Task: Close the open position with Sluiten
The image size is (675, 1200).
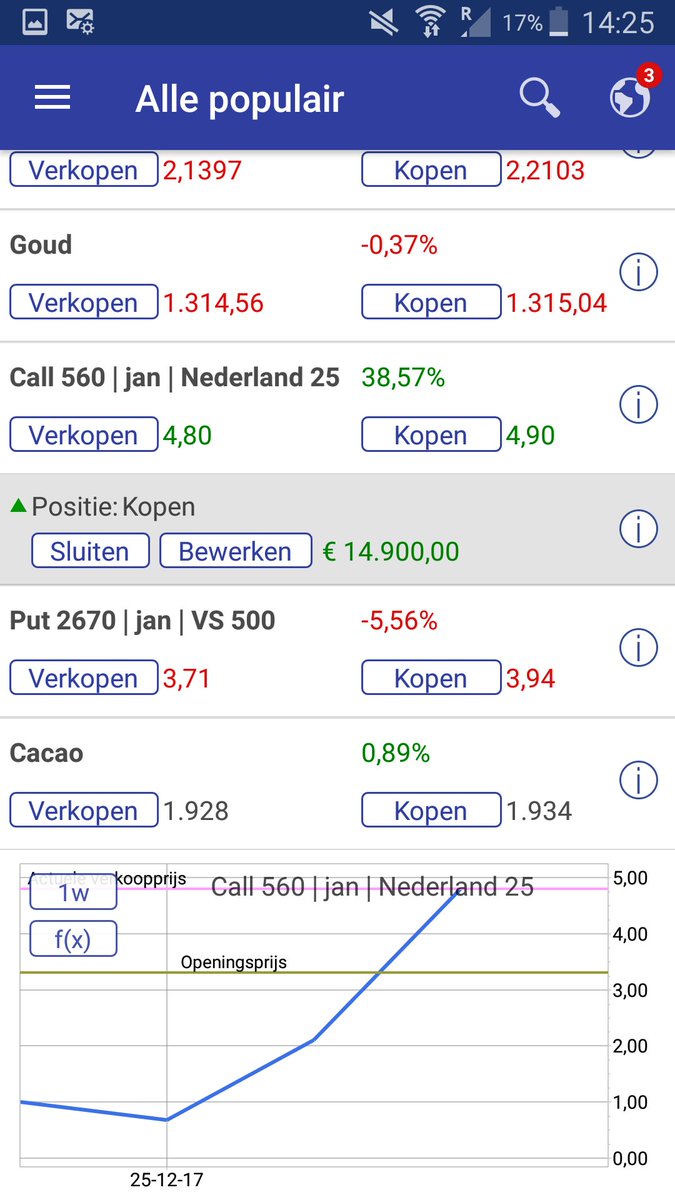Action: pos(90,551)
